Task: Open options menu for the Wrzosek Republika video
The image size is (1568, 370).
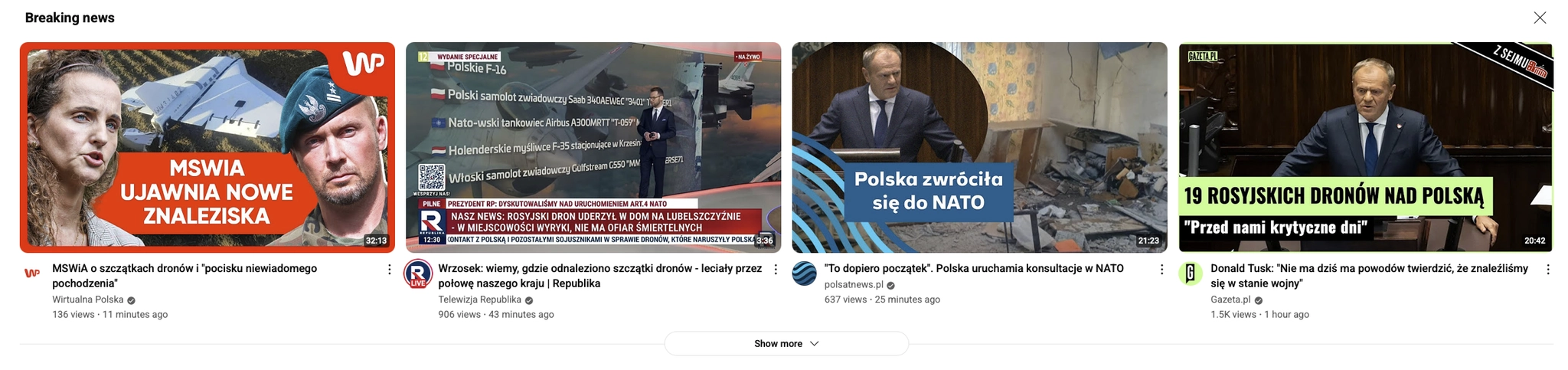Action: (776, 270)
